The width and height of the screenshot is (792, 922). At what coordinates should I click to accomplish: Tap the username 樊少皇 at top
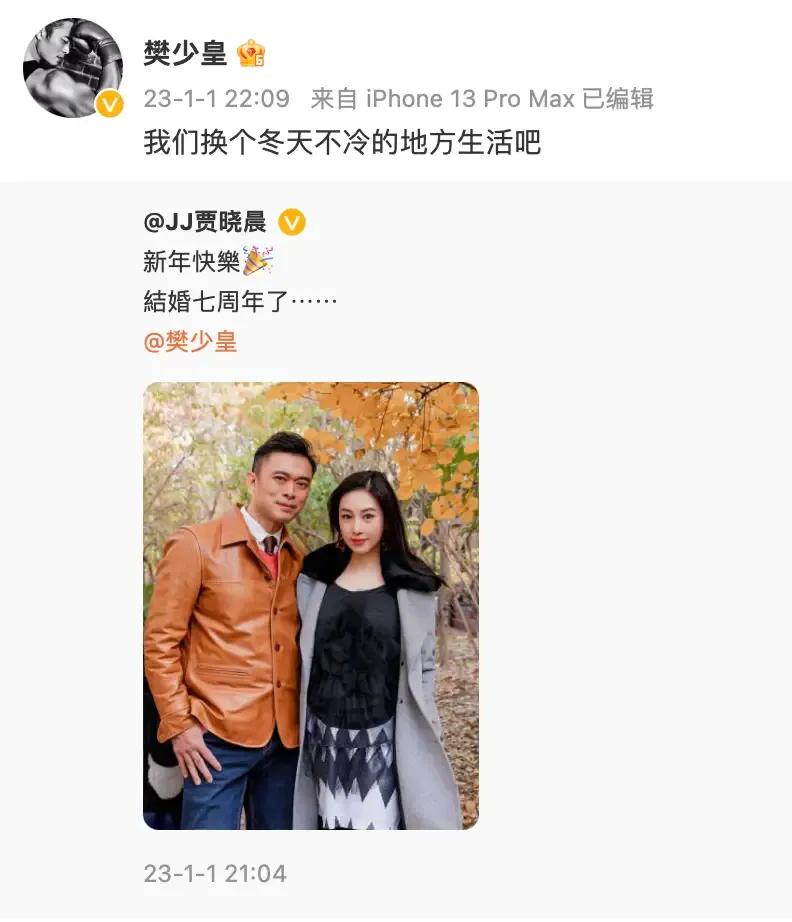[185, 53]
